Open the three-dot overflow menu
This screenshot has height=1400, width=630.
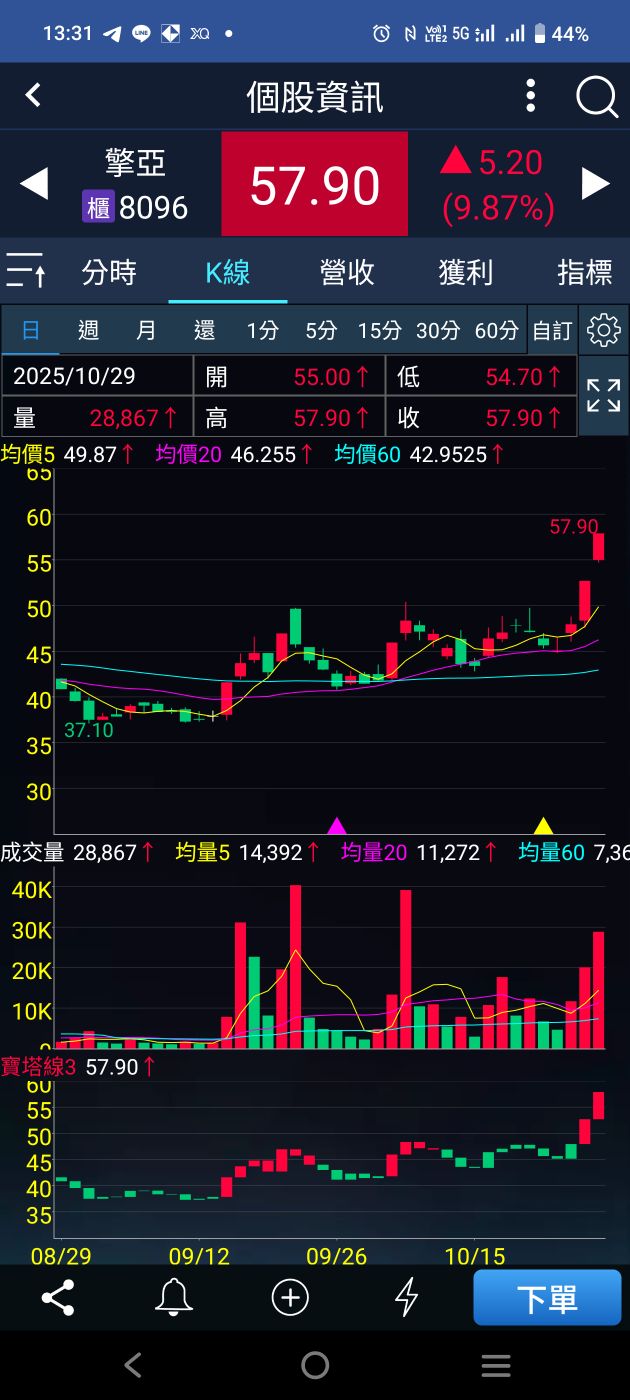(531, 97)
